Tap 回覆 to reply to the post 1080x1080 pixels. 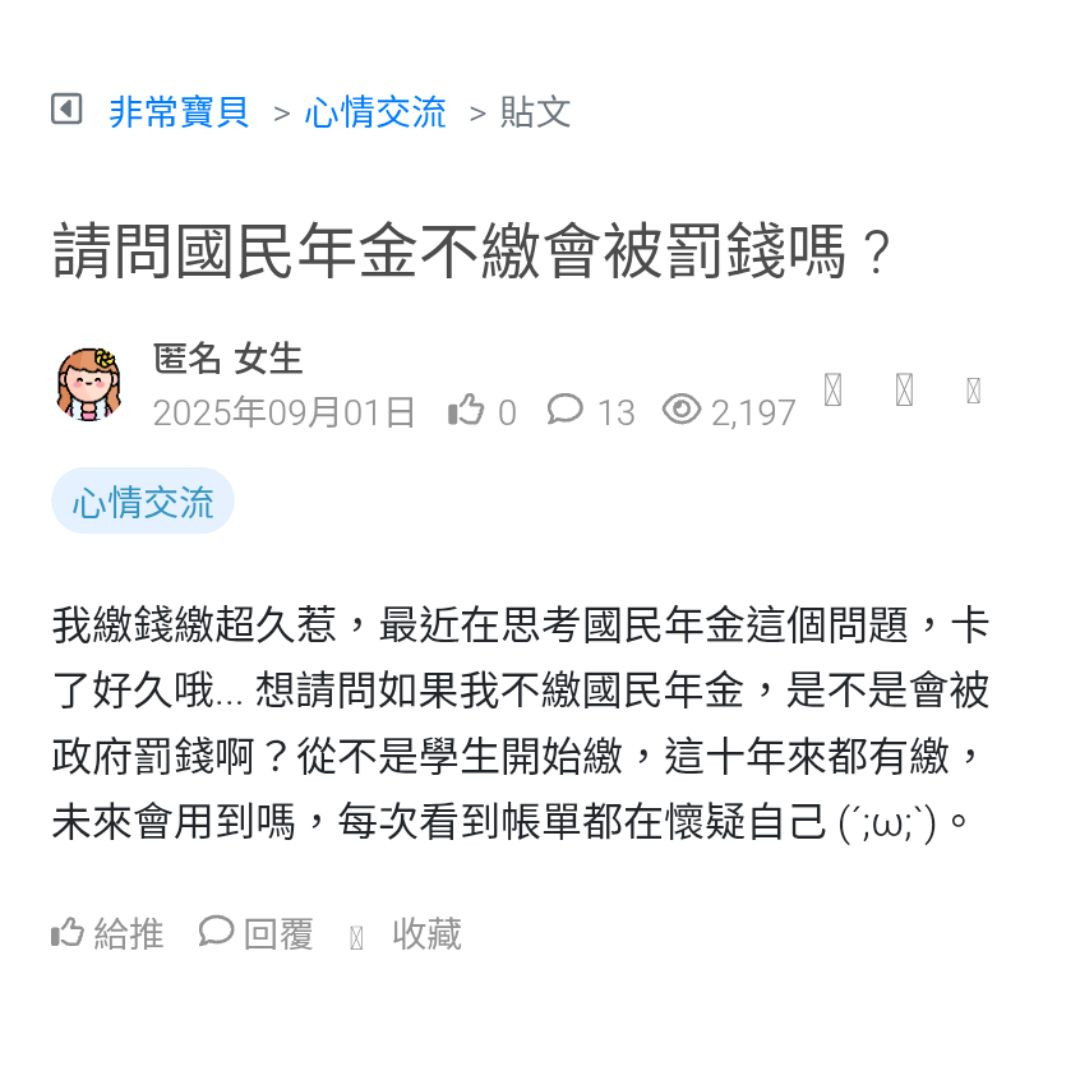click(256, 934)
